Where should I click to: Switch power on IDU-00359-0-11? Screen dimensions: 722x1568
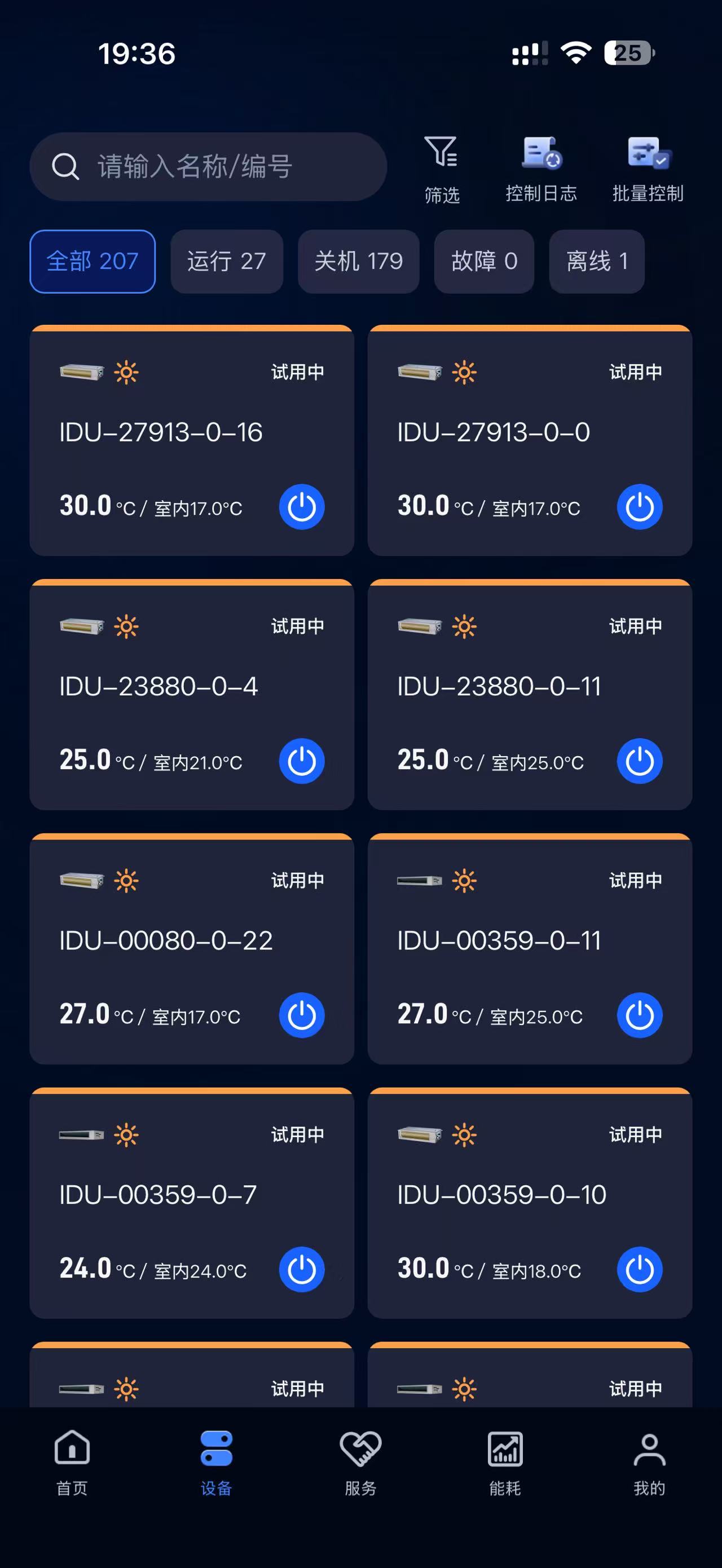tap(639, 1015)
